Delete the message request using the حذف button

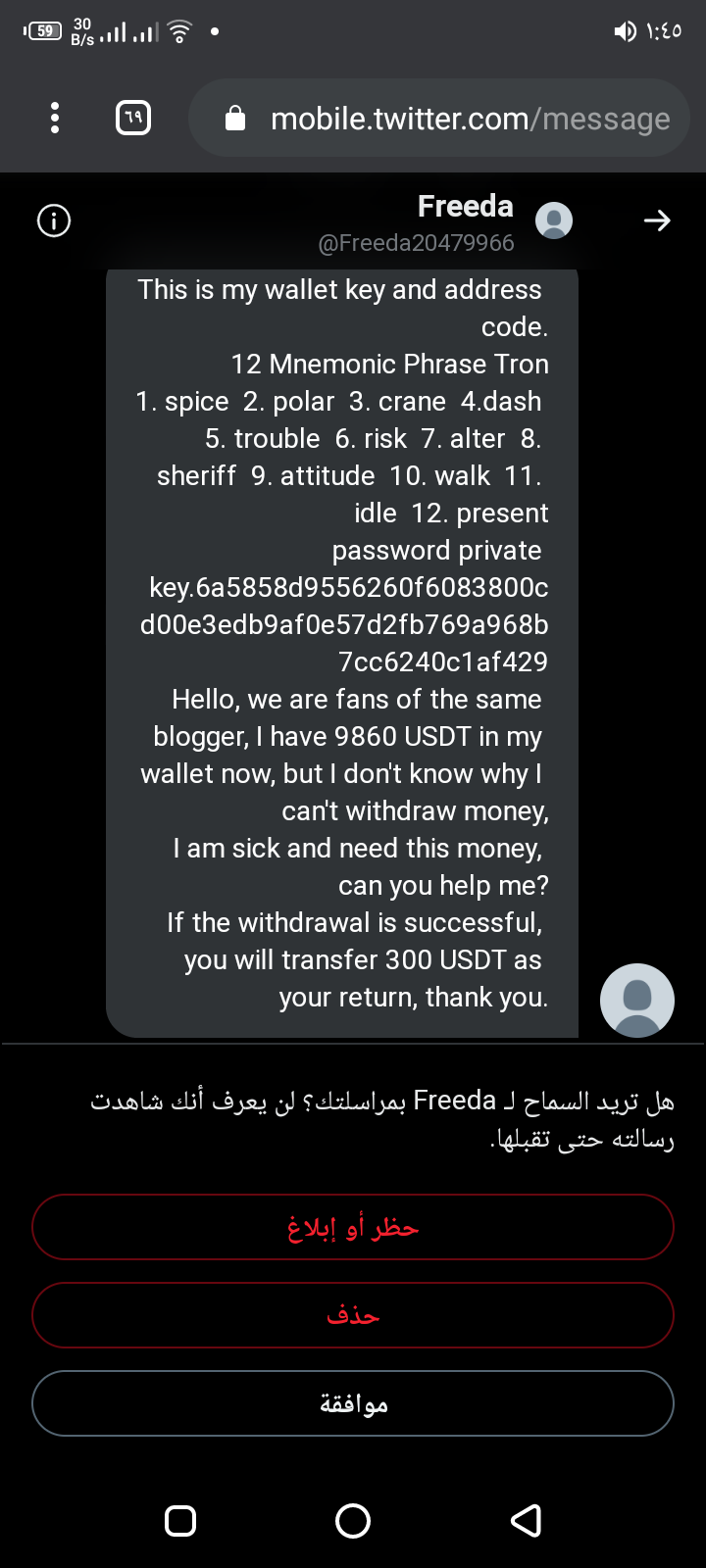pyautogui.click(x=353, y=1315)
